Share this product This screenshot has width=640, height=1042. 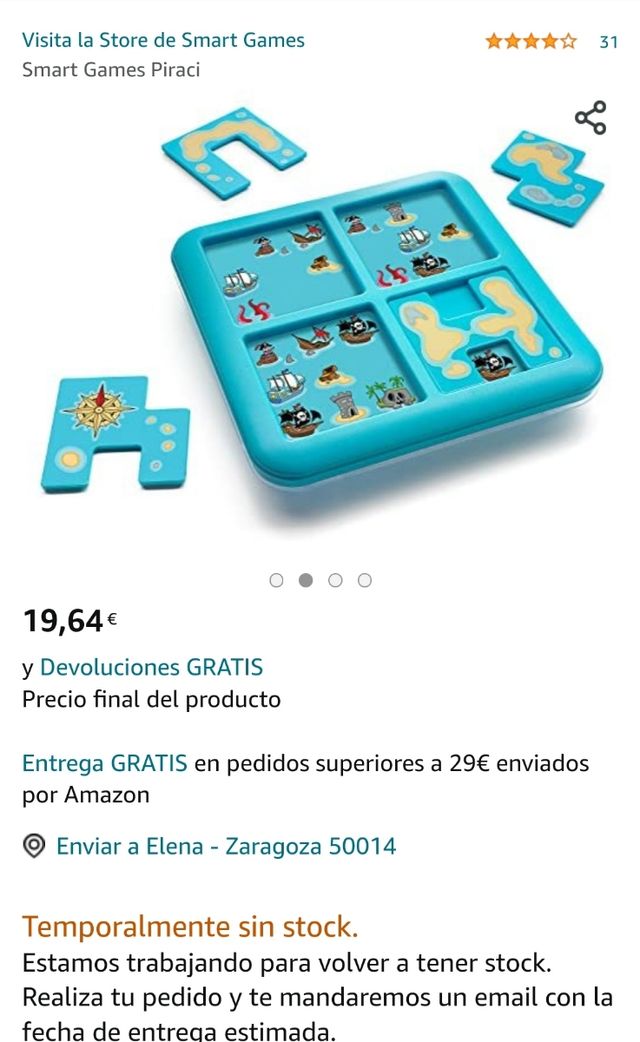click(590, 118)
